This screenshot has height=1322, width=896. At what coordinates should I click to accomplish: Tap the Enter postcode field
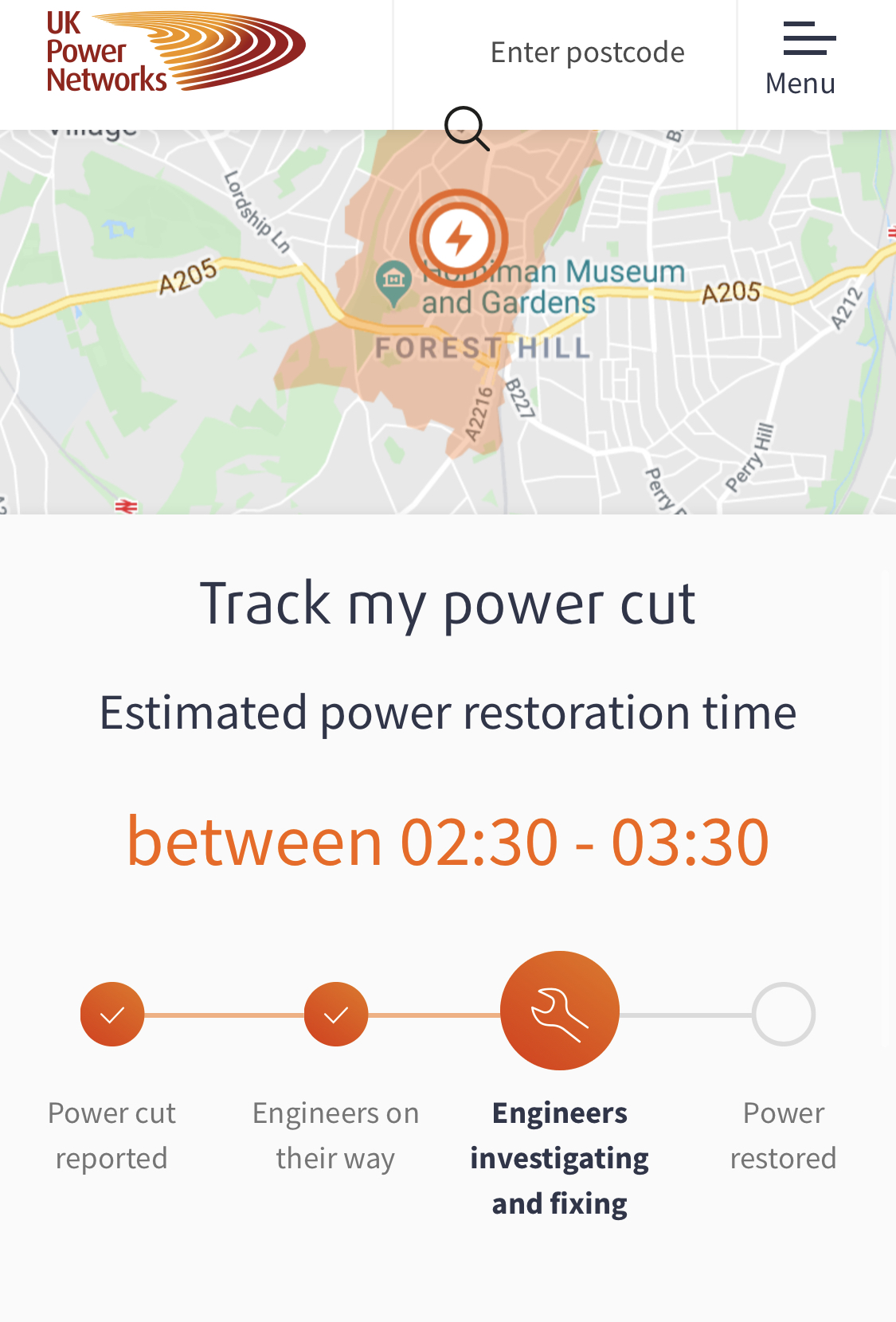587,53
